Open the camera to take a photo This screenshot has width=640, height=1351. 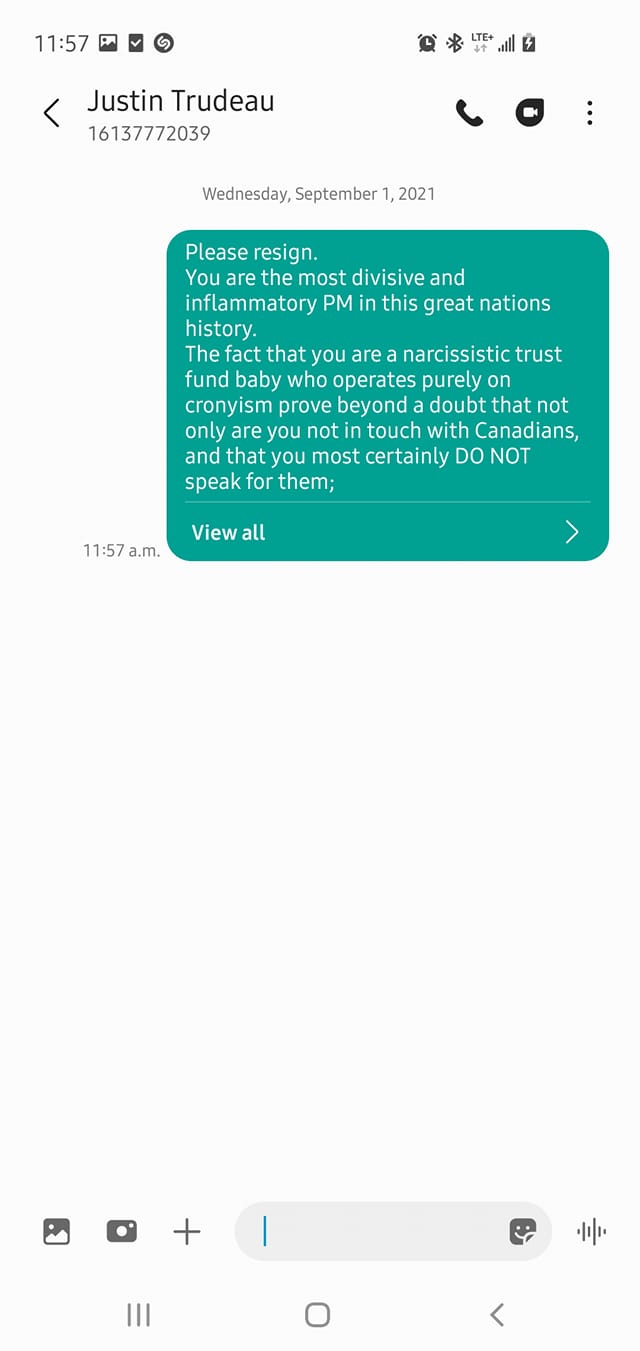[122, 1231]
